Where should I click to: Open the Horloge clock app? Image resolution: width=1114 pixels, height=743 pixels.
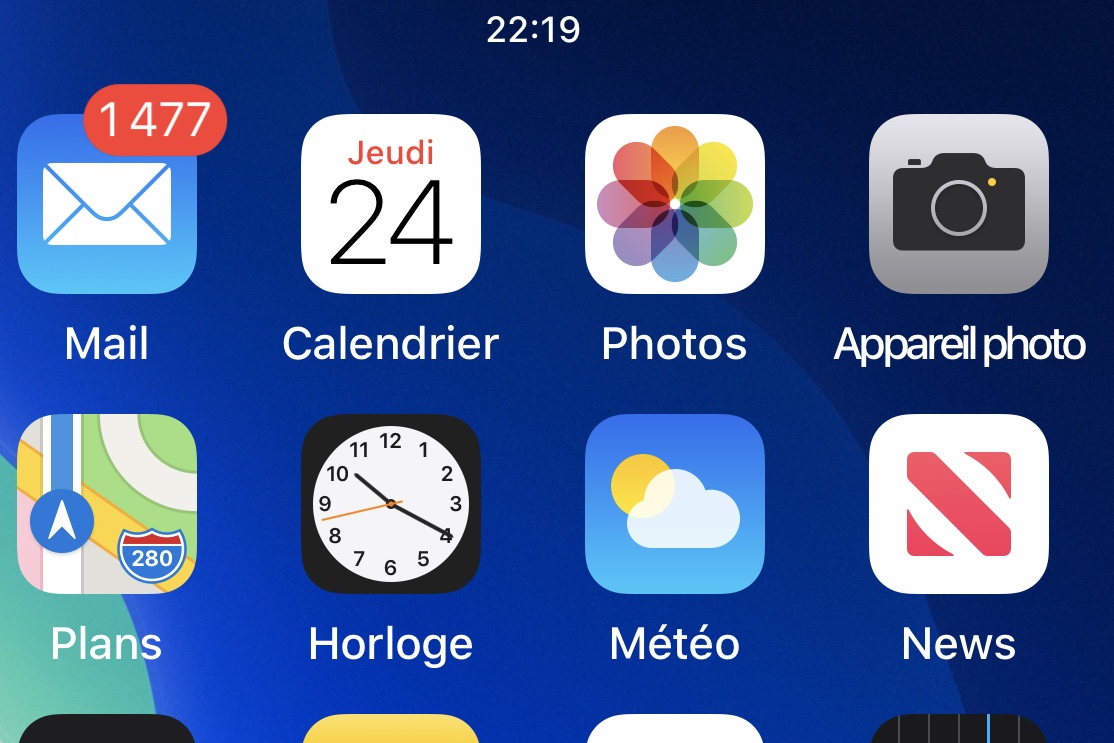tap(391, 504)
